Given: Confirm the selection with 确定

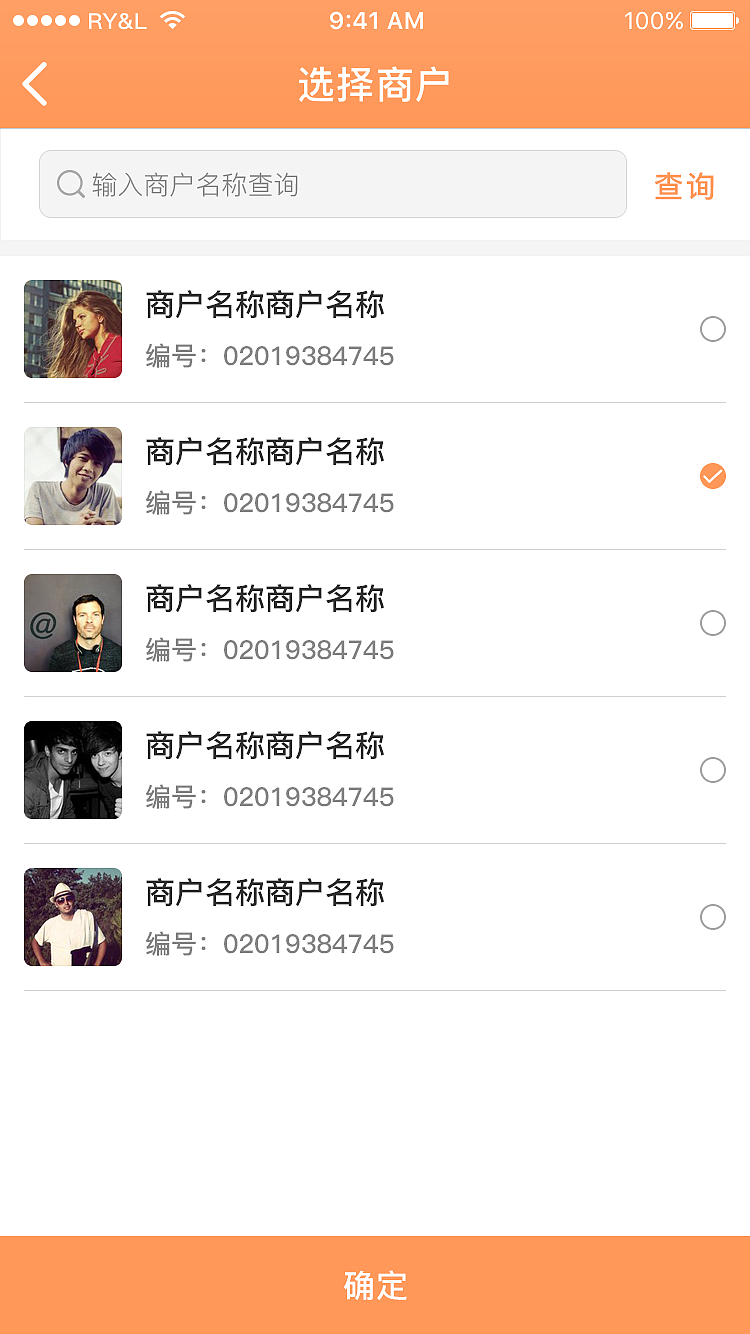Looking at the screenshot, I should point(375,1285).
